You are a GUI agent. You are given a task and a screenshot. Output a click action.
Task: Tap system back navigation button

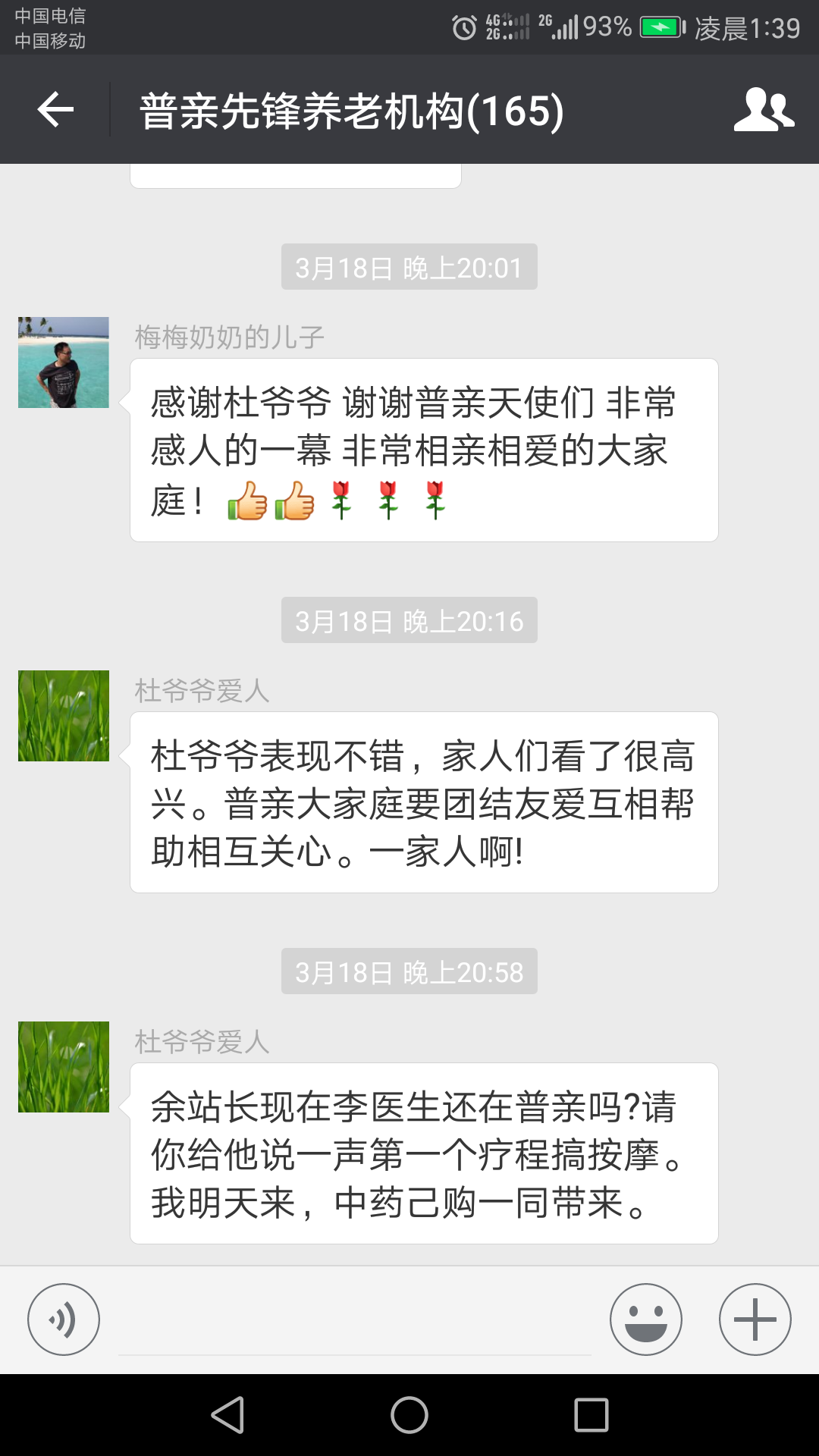point(227,1415)
